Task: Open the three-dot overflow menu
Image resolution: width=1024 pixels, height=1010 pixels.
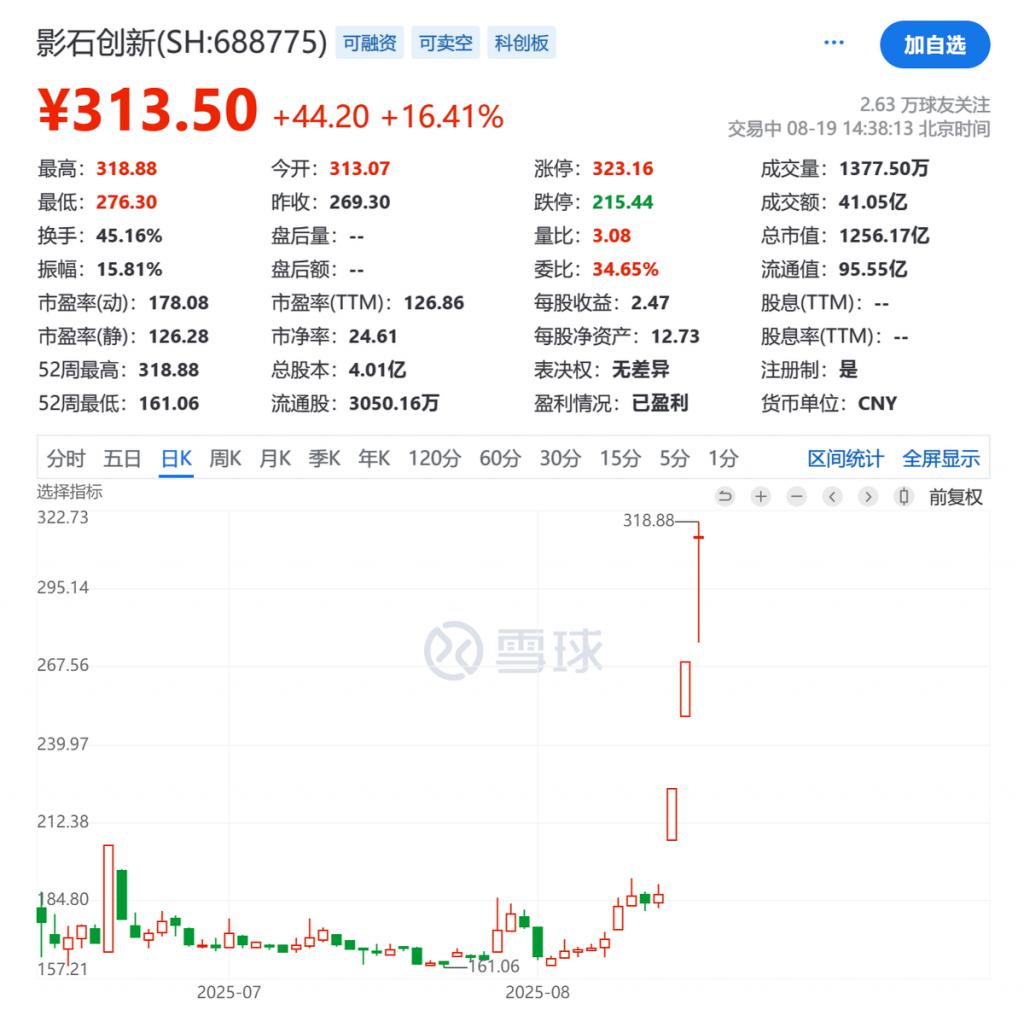Action: coord(833,44)
